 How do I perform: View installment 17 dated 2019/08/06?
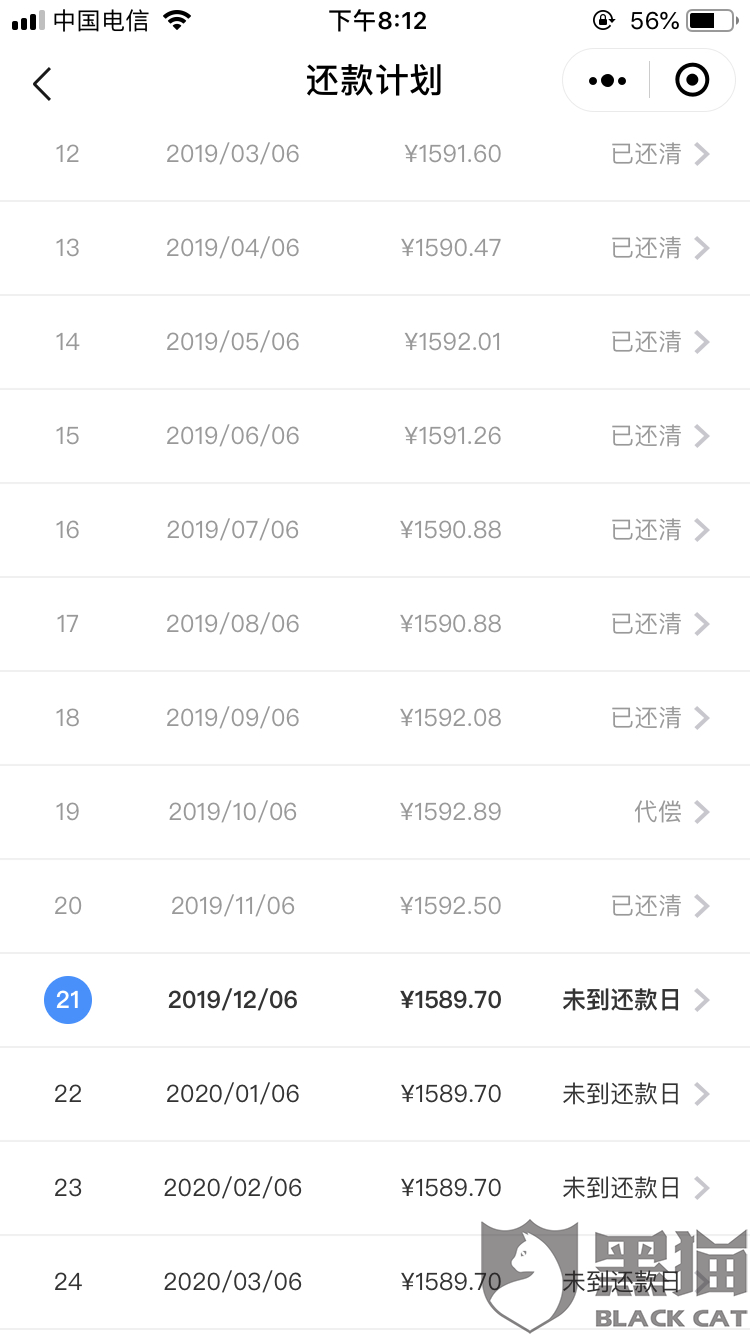(x=375, y=624)
